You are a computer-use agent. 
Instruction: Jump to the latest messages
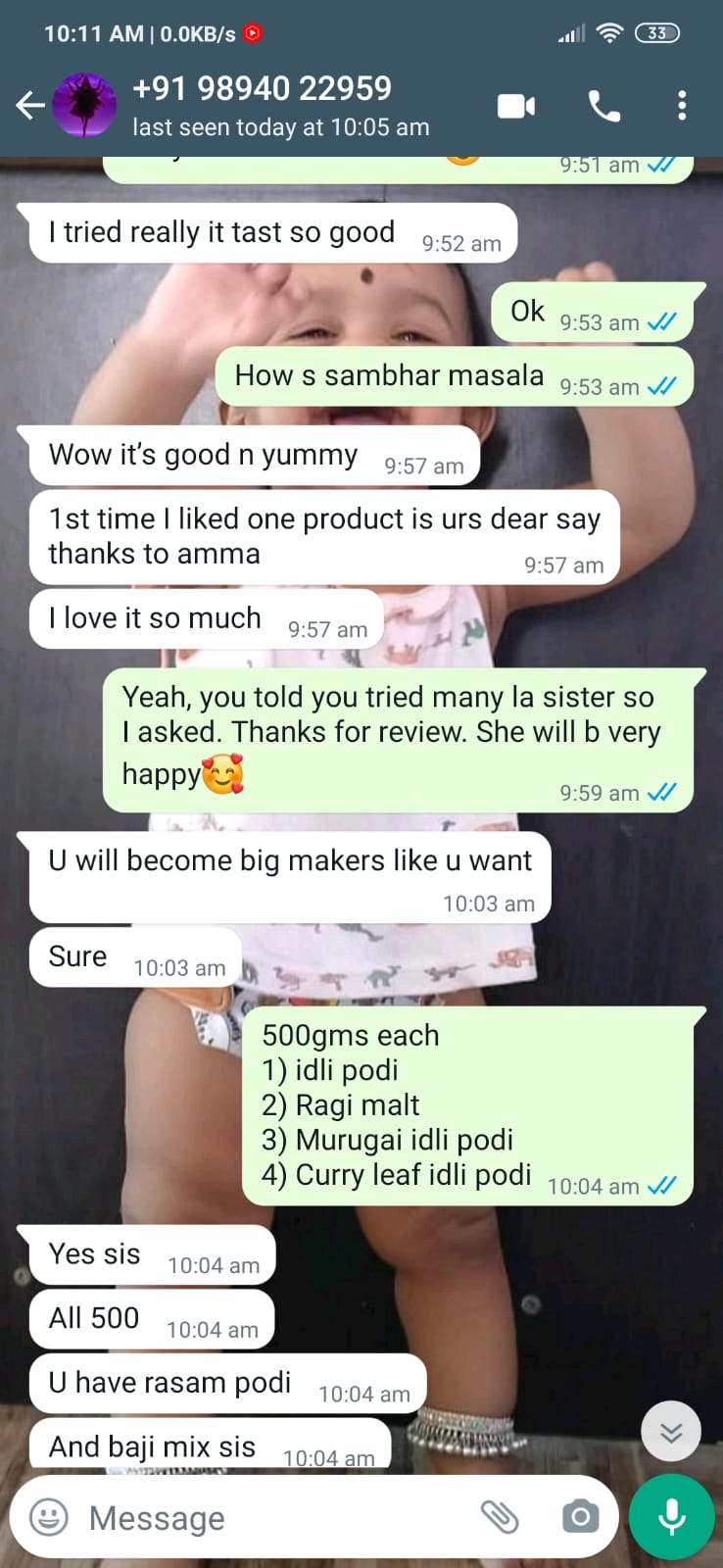coord(671,1433)
